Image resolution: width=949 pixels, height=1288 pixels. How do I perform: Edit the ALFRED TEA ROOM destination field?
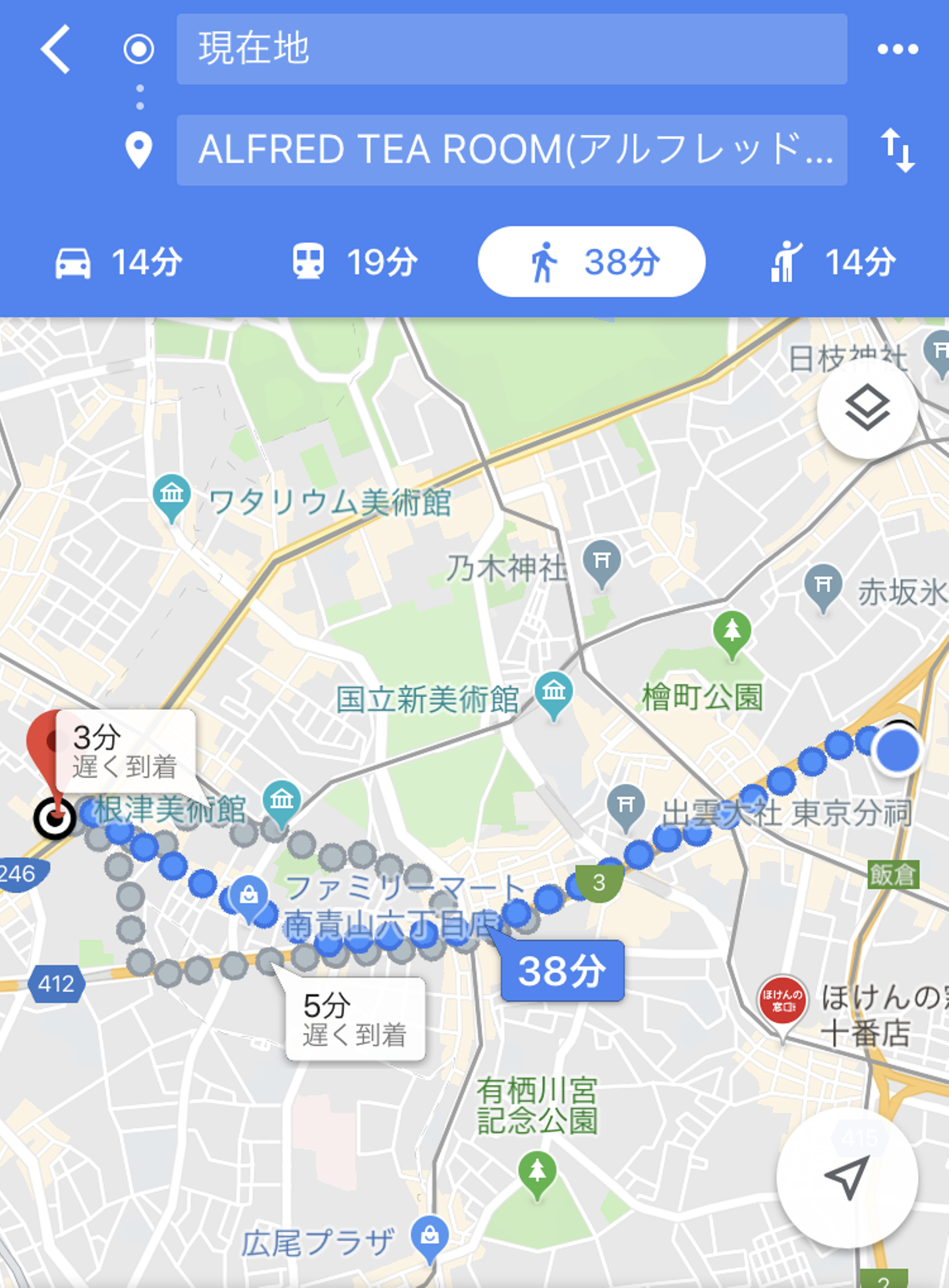[511, 150]
